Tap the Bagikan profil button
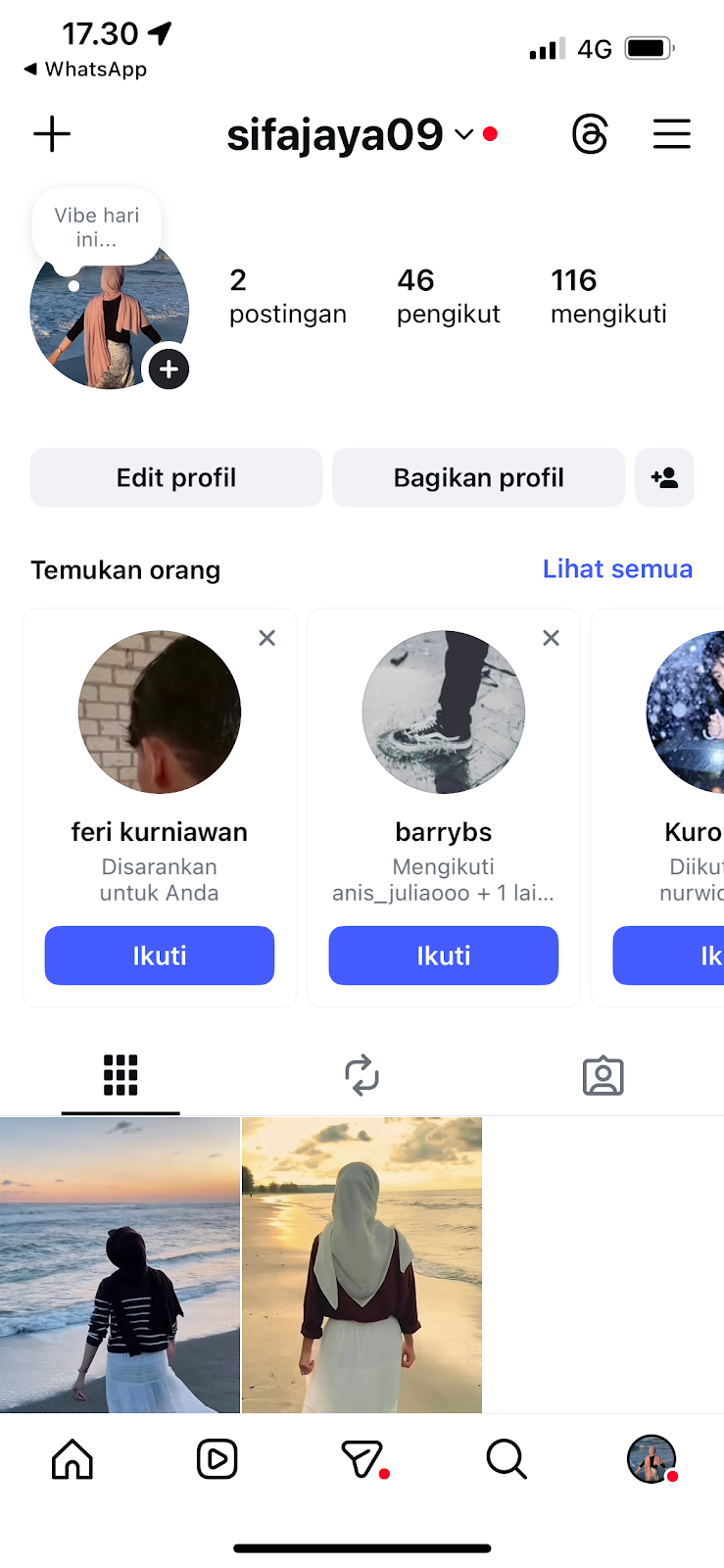724x1568 pixels. pos(478,477)
